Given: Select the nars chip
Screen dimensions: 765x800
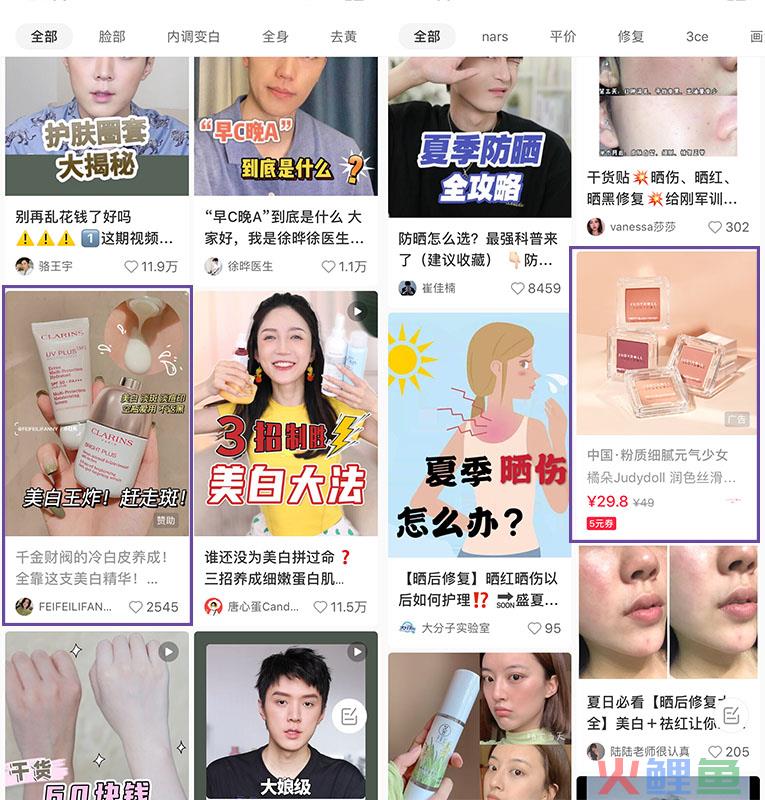Looking at the screenshot, I should tap(494, 36).
